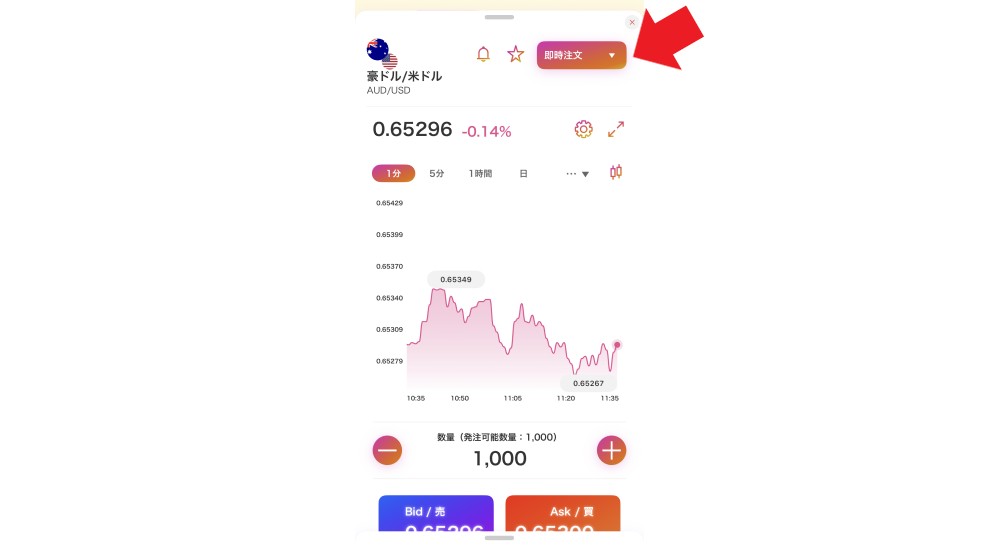Open the price alert bell
Image resolution: width=1000 pixels, height=550 pixels.
[483, 54]
